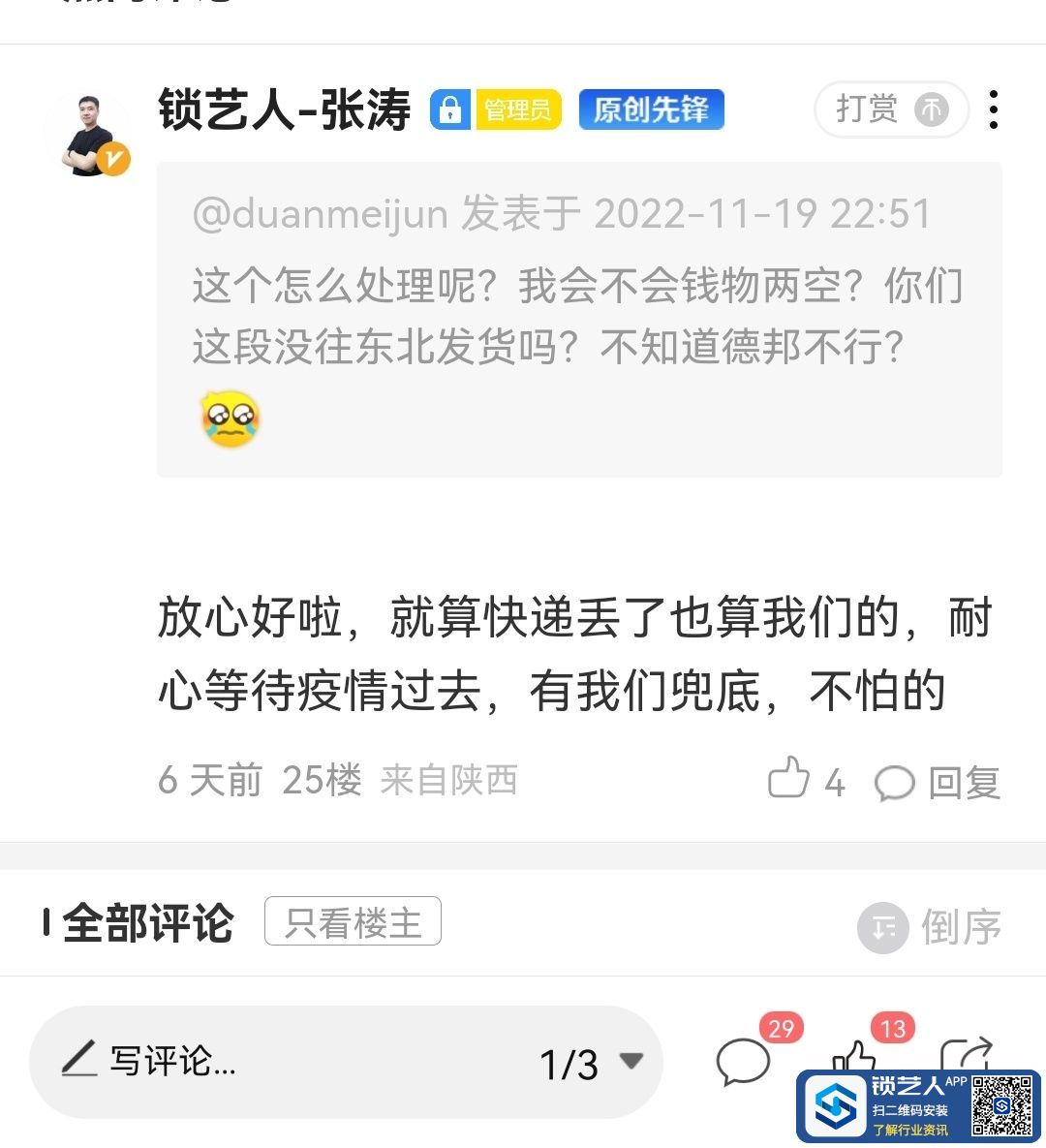This screenshot has height=1148, width=1046.
Task: Tap the 打赏 reward button
Action: pos(890,109)
